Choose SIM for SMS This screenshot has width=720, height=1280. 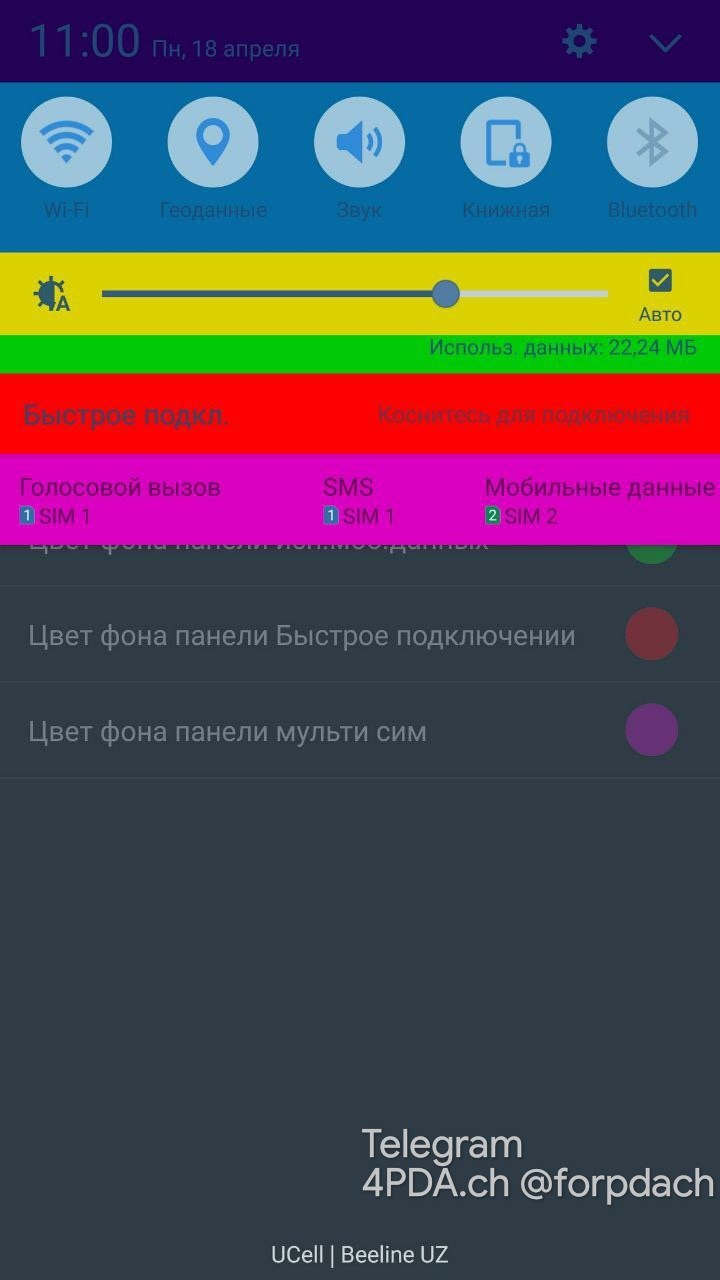358,501
